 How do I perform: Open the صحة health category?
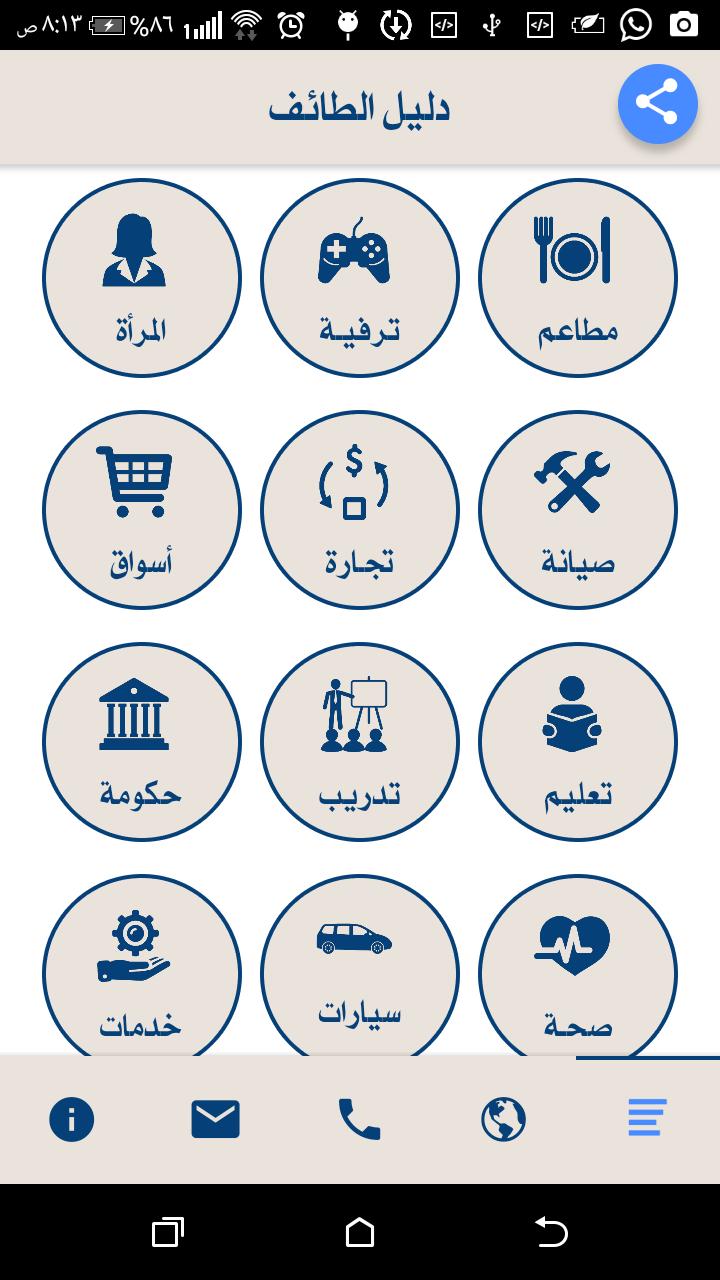click(x=578, y=970)
